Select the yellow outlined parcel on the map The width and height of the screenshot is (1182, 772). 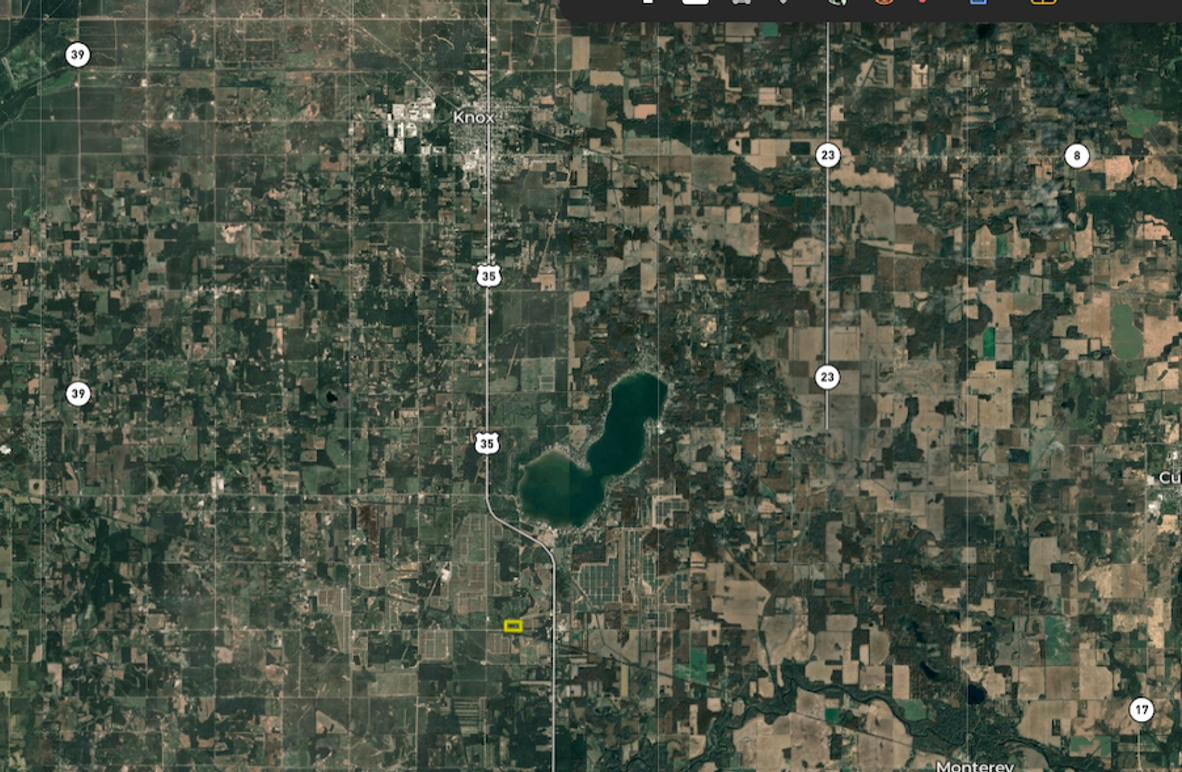pos(513,626)
